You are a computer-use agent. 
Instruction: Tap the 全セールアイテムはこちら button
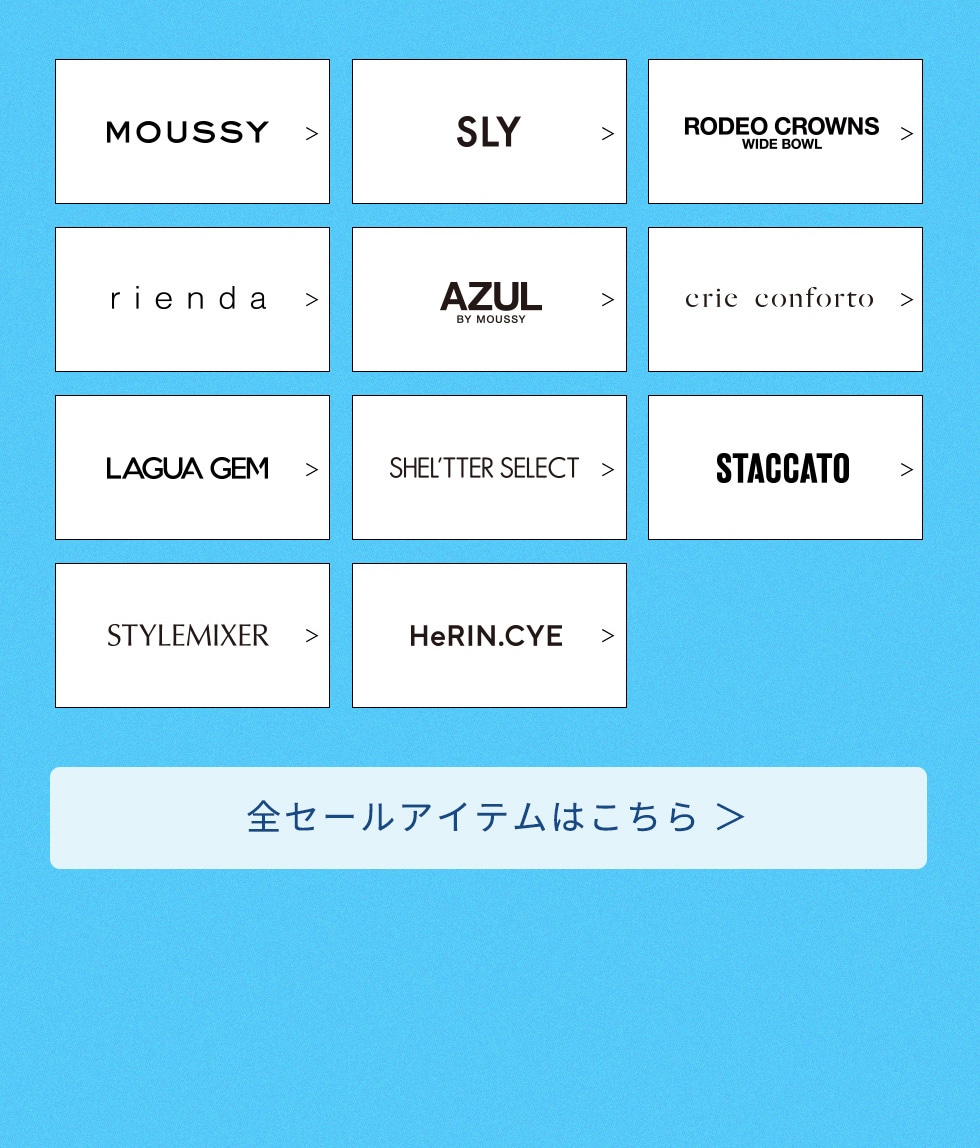488,818
